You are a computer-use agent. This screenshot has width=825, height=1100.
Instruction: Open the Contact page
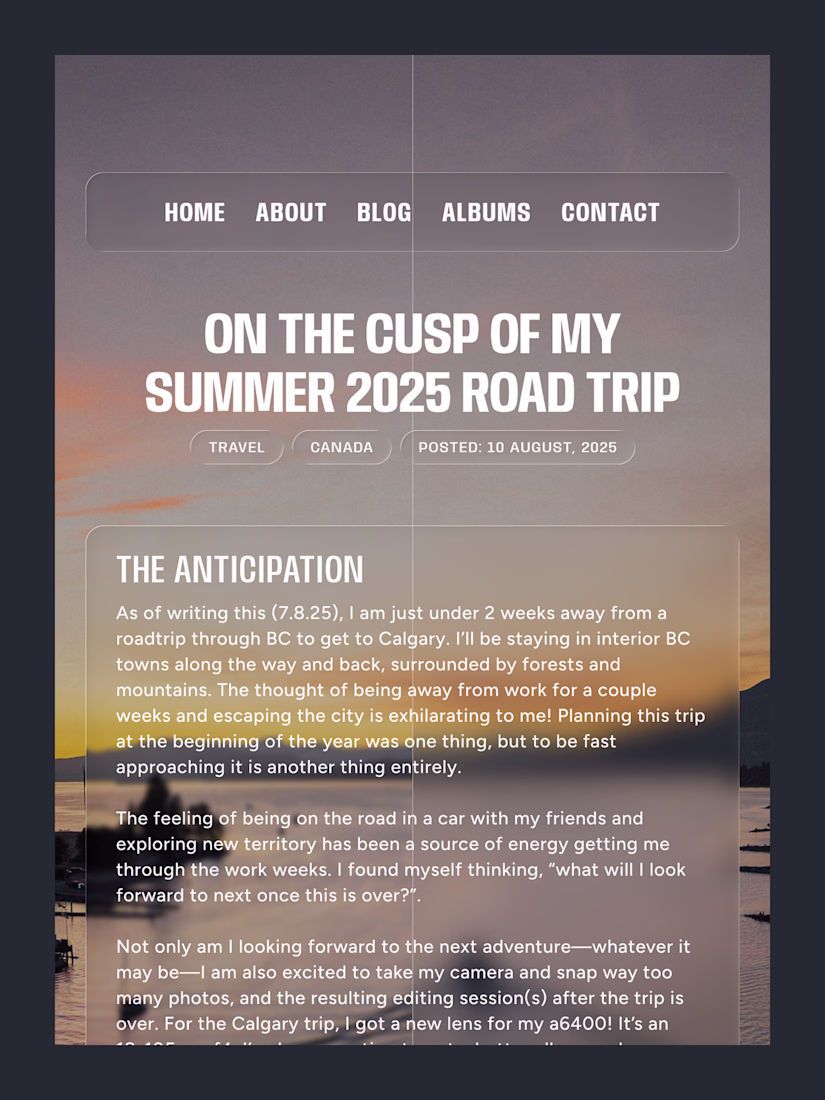(610, 212)
